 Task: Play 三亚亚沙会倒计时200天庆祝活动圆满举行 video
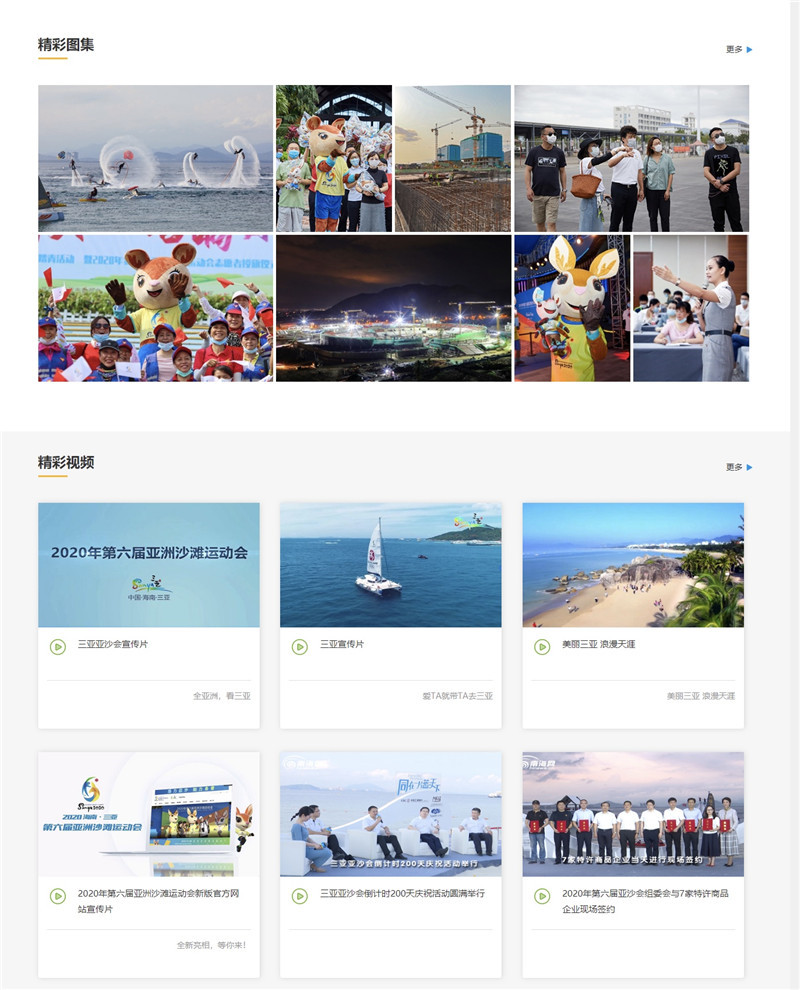click(390, 814)
